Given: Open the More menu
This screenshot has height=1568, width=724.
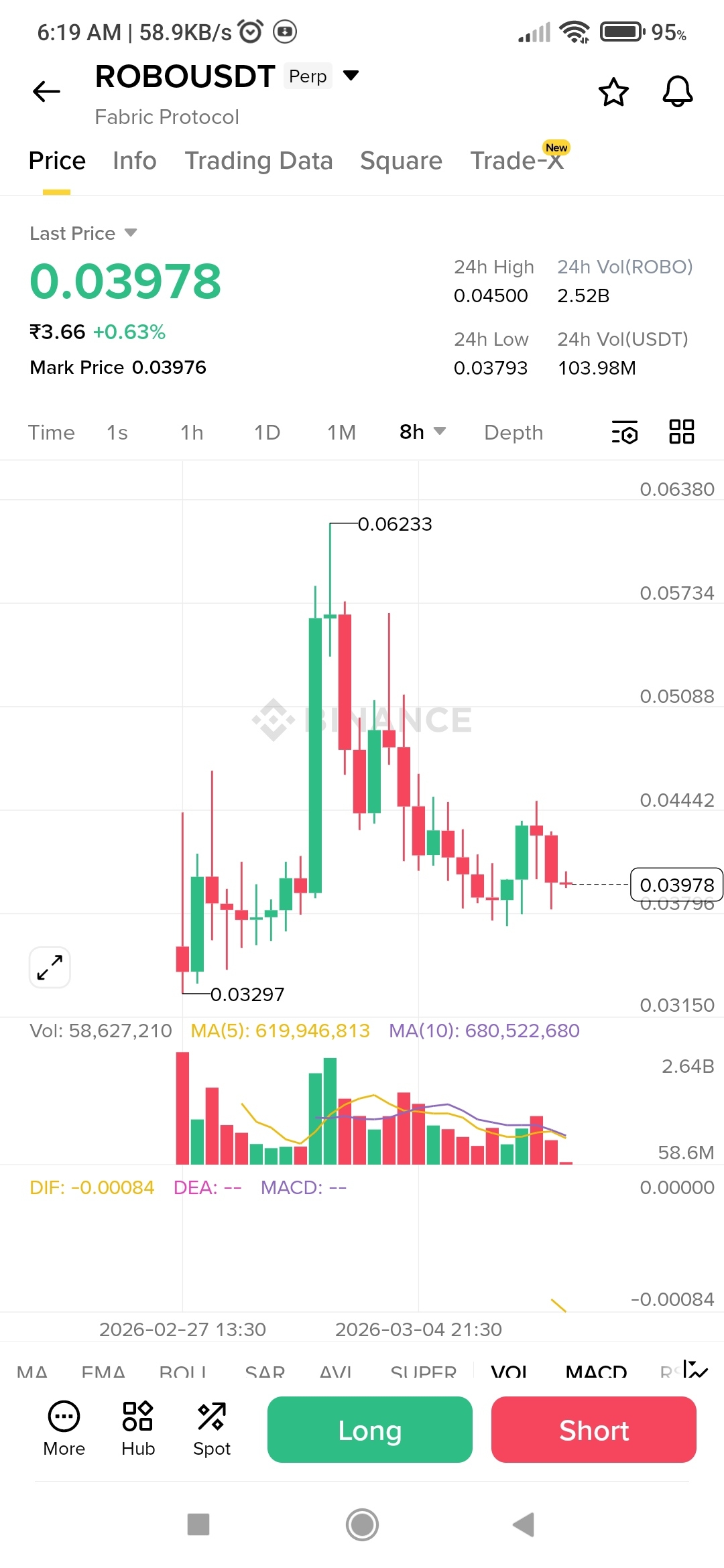Looking at the screenshot, I should [x=64, y=1429].
